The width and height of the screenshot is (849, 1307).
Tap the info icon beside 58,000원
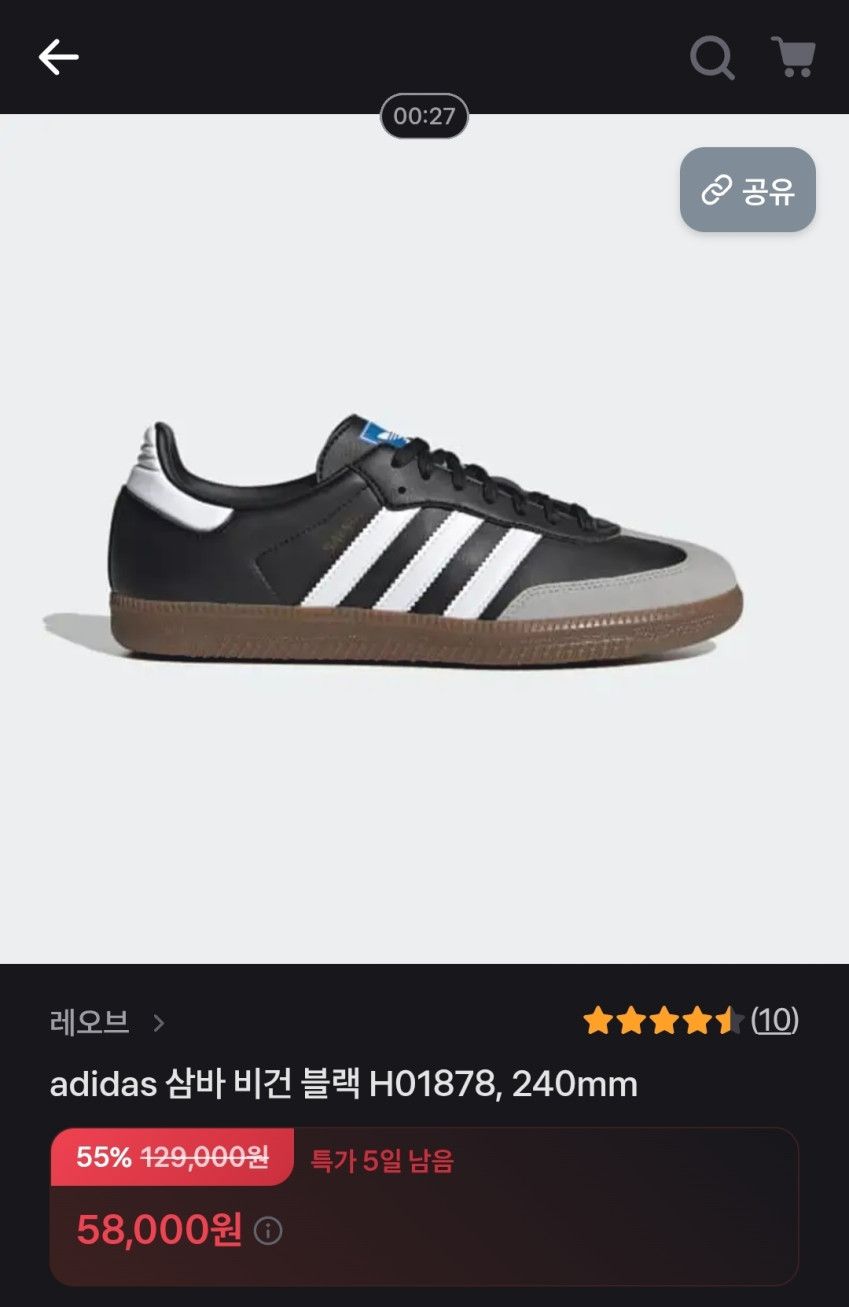tap(268, 1230)
